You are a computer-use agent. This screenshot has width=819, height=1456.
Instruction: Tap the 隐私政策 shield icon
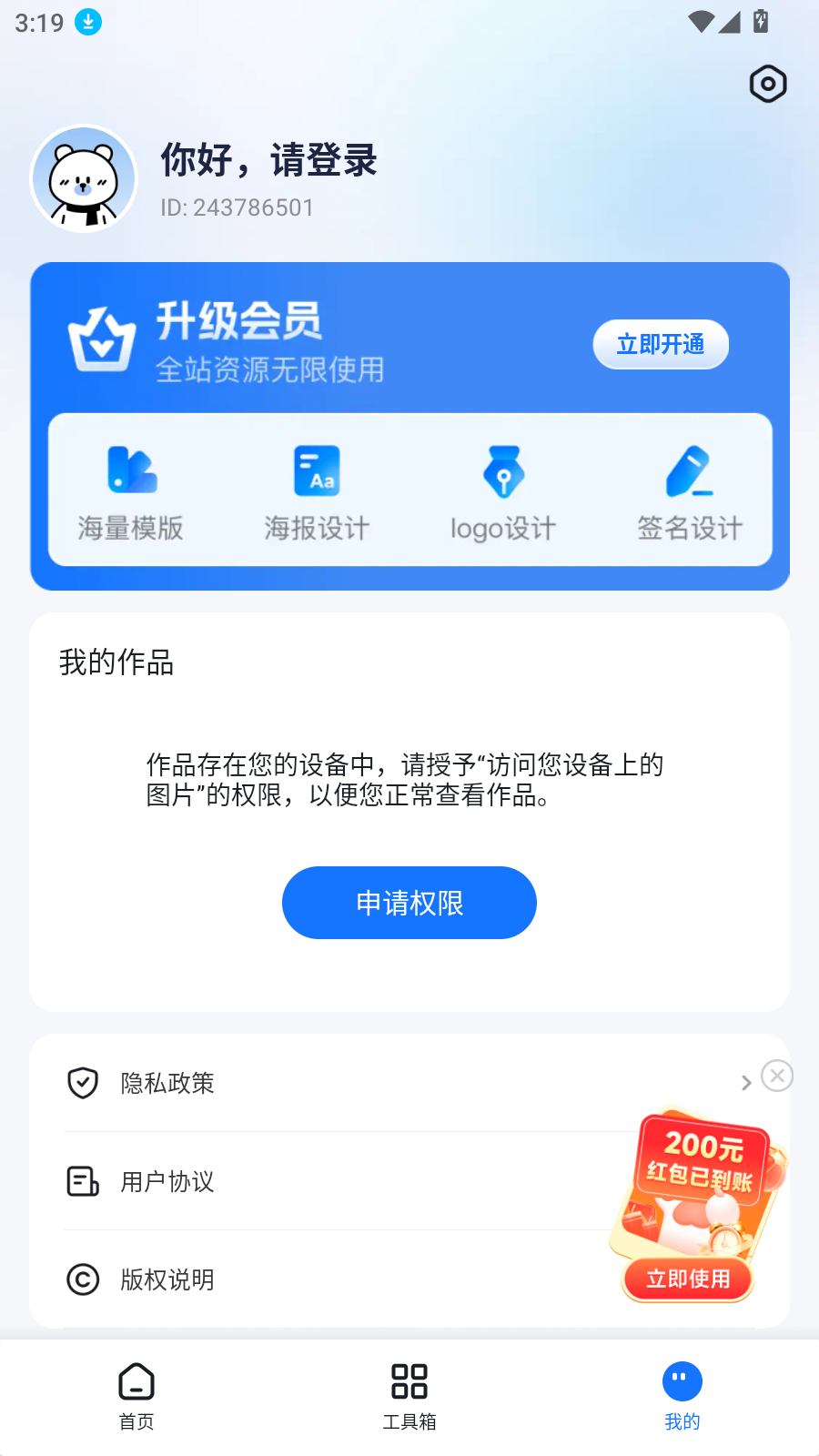pos(83,1083)
